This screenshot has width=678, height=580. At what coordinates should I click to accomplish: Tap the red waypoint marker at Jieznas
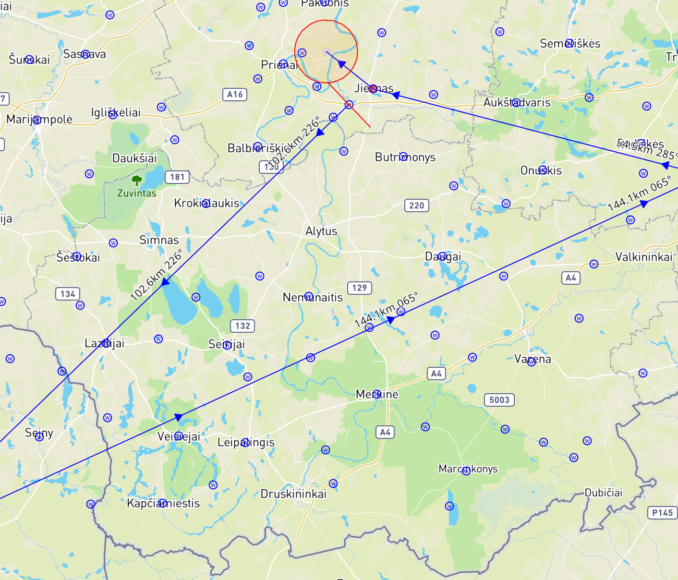372,89
